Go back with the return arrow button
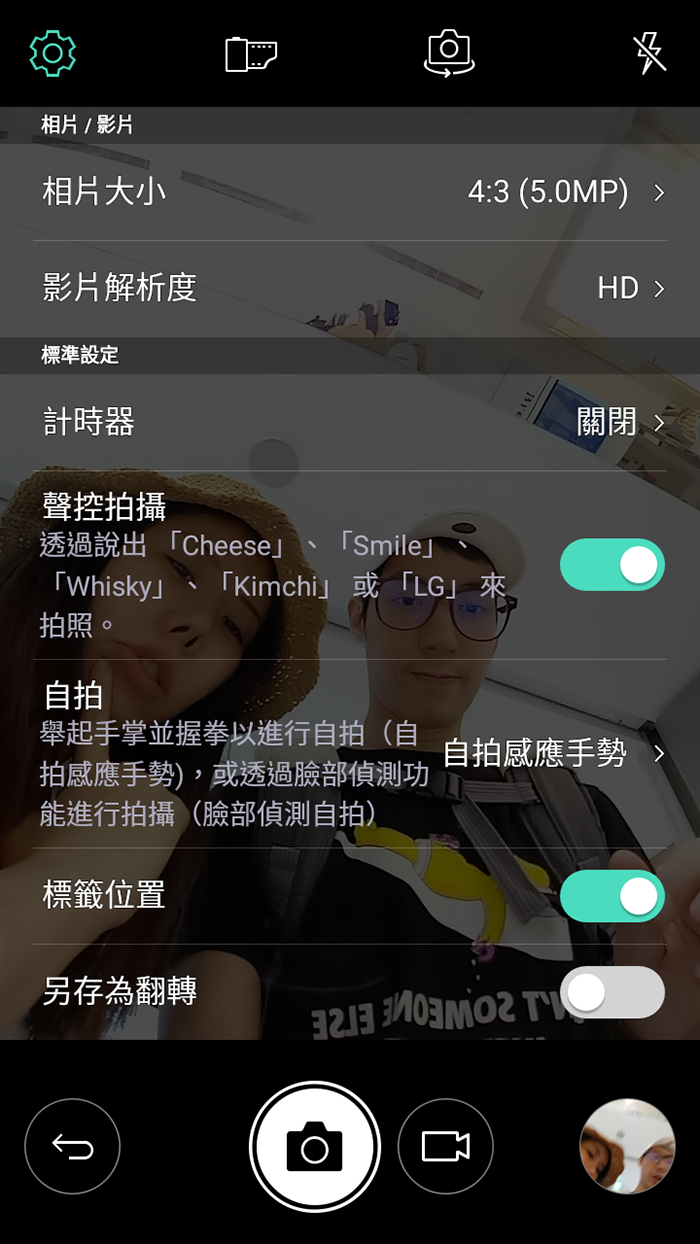This screenshot has height=1244, width=700. point(72,1147)
